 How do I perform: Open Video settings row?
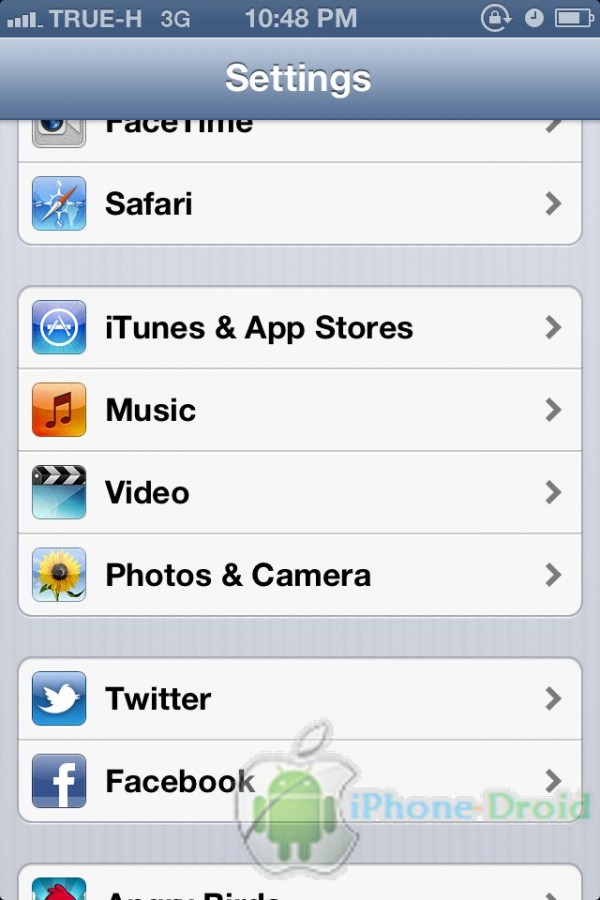point(300,492)
